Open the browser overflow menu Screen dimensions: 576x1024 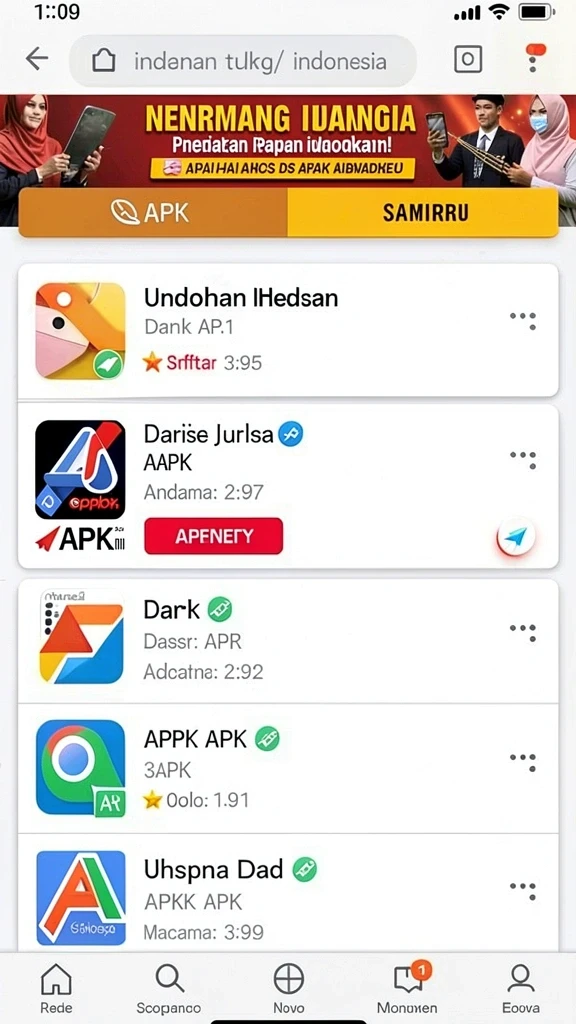click(x=534, y=59)
